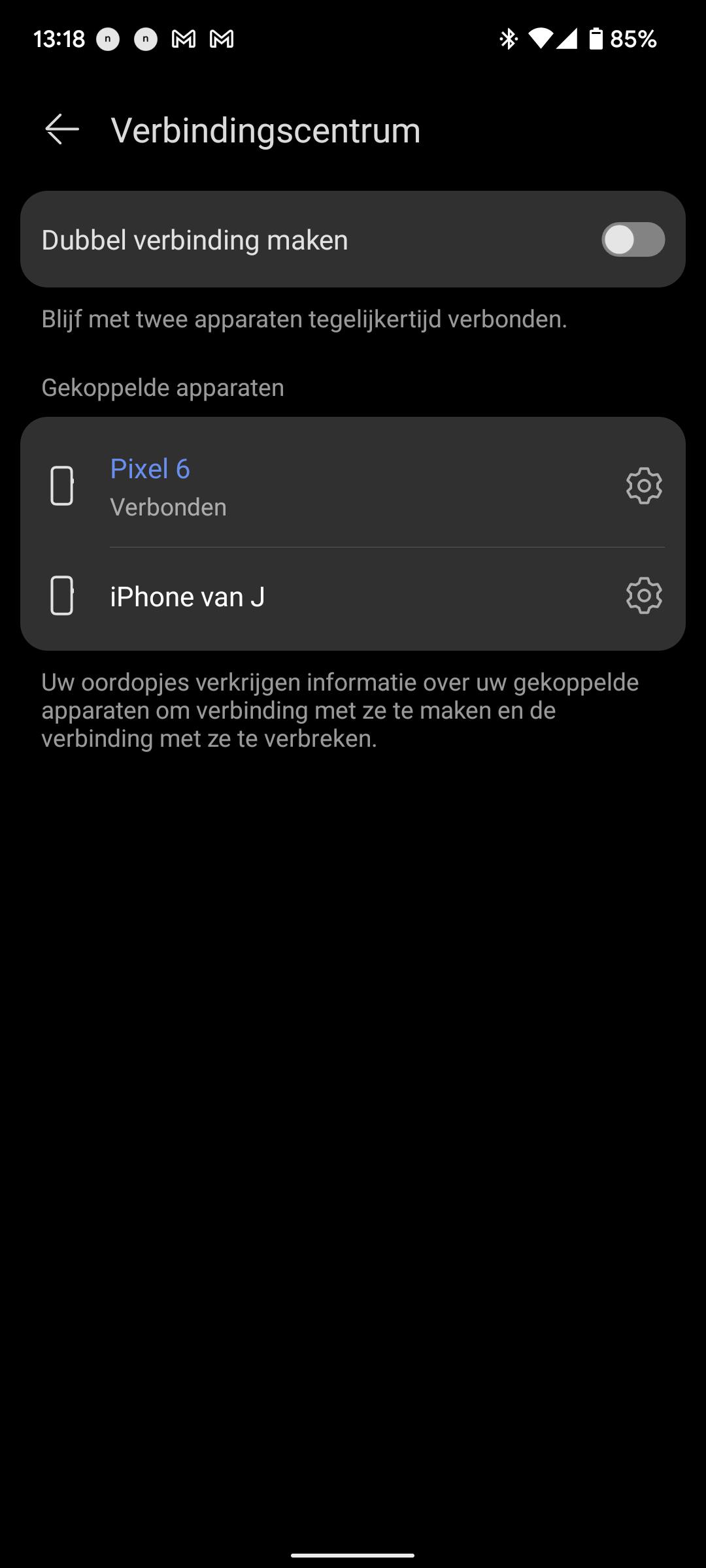Go back from Verbindingscentrum
Screen dimensions: 706x1568
(62, 129)
